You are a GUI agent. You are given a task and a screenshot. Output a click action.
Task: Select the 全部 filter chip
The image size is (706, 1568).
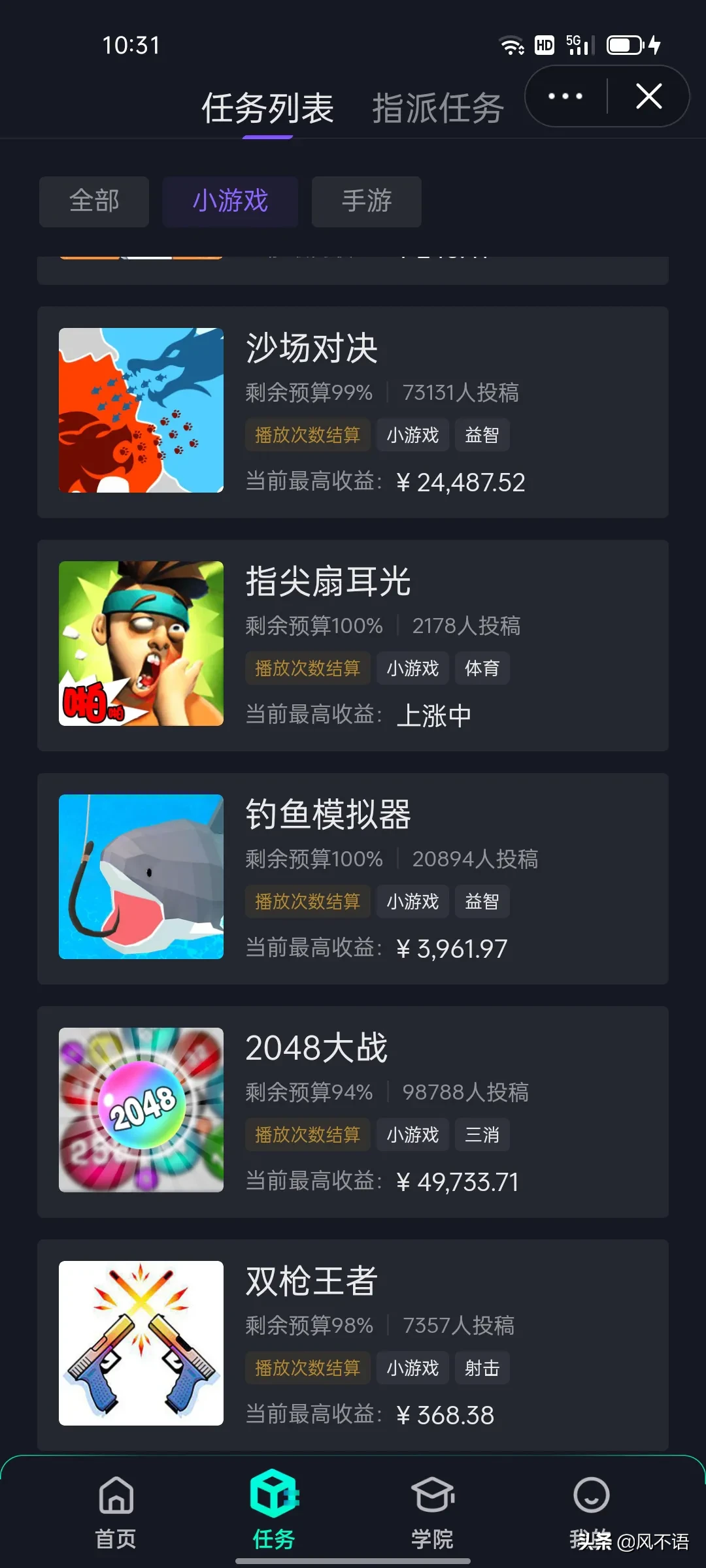pyautogui.click(x=93, y=202)
